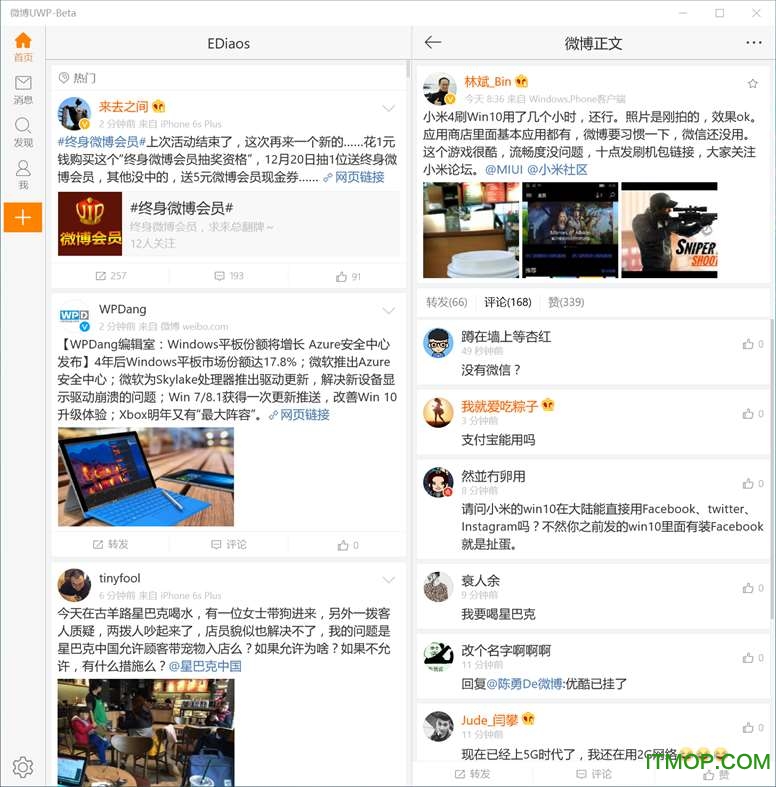Switch to the 赞(339) tab
776x787 pixels.
(566, 302)
